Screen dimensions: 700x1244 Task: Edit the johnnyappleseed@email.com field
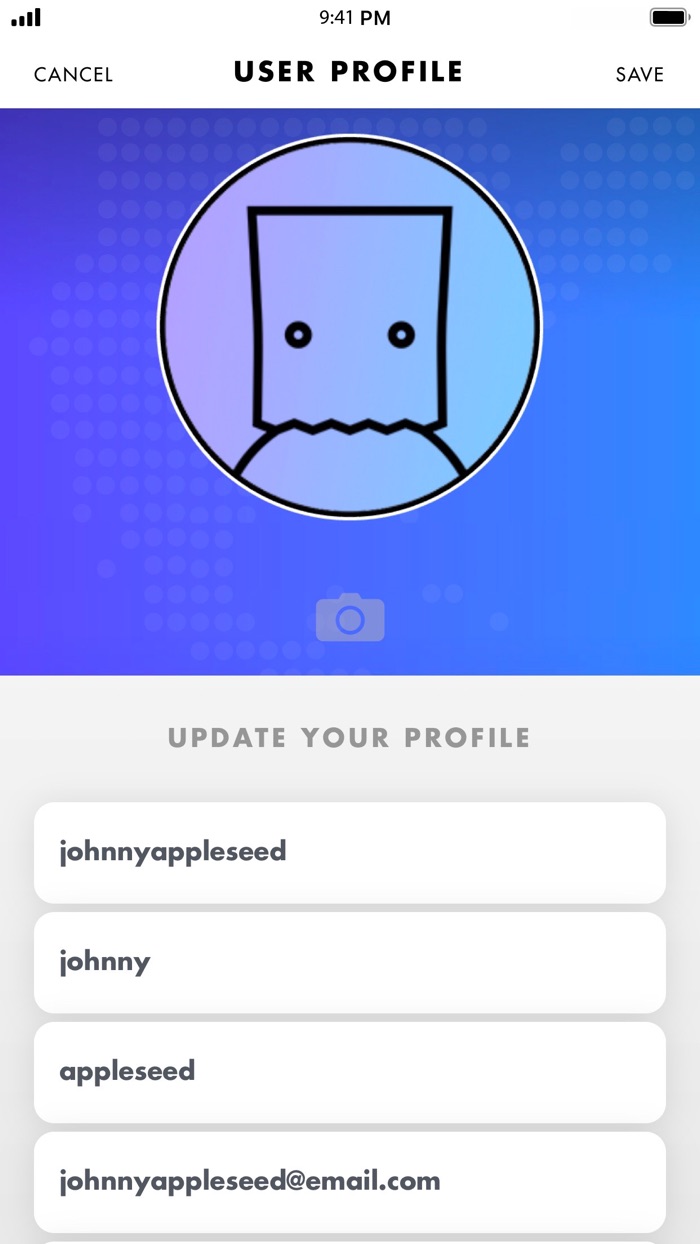pos(350,1182)
